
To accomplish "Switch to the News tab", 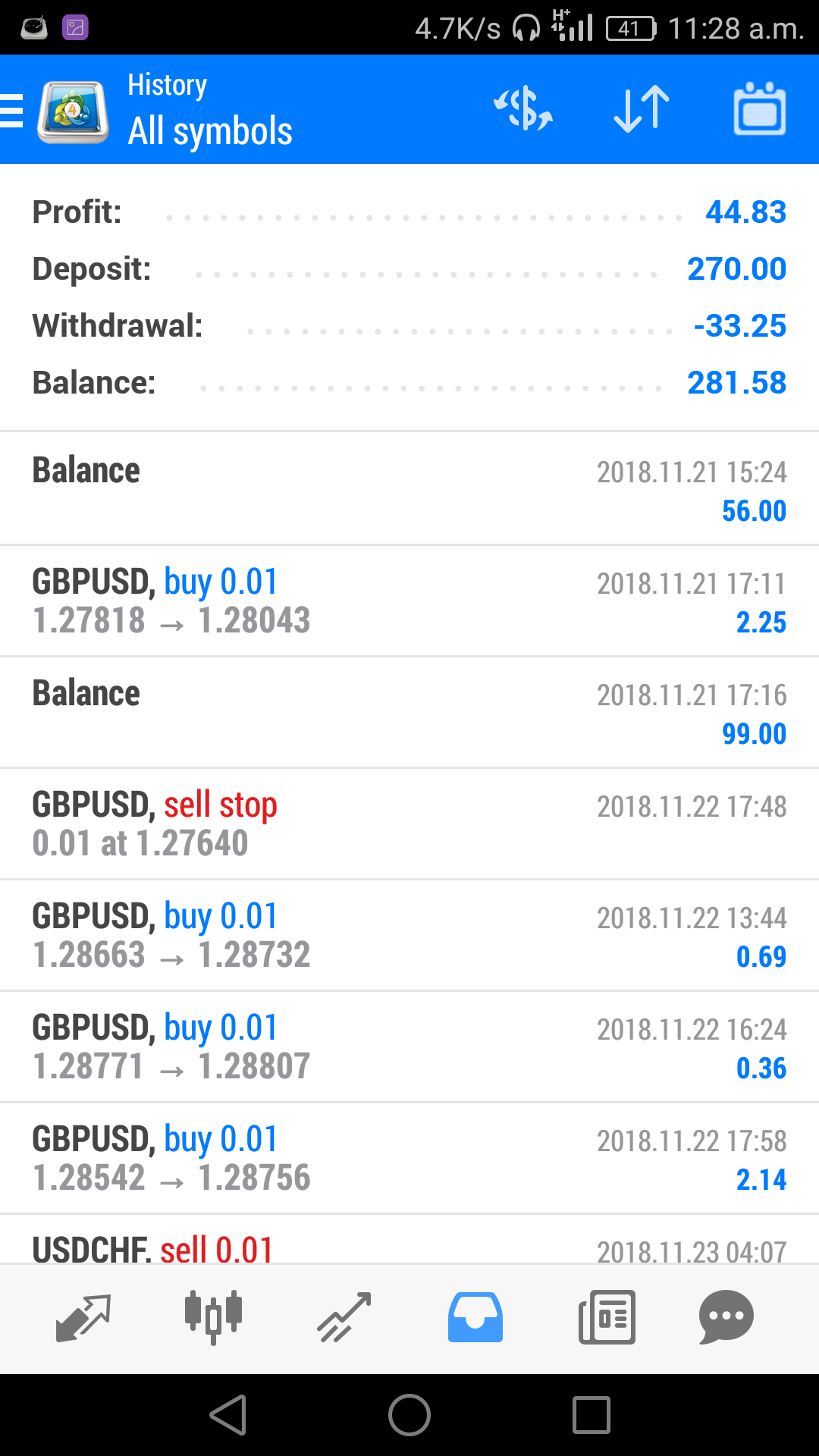I will [x=607, y=1318].
